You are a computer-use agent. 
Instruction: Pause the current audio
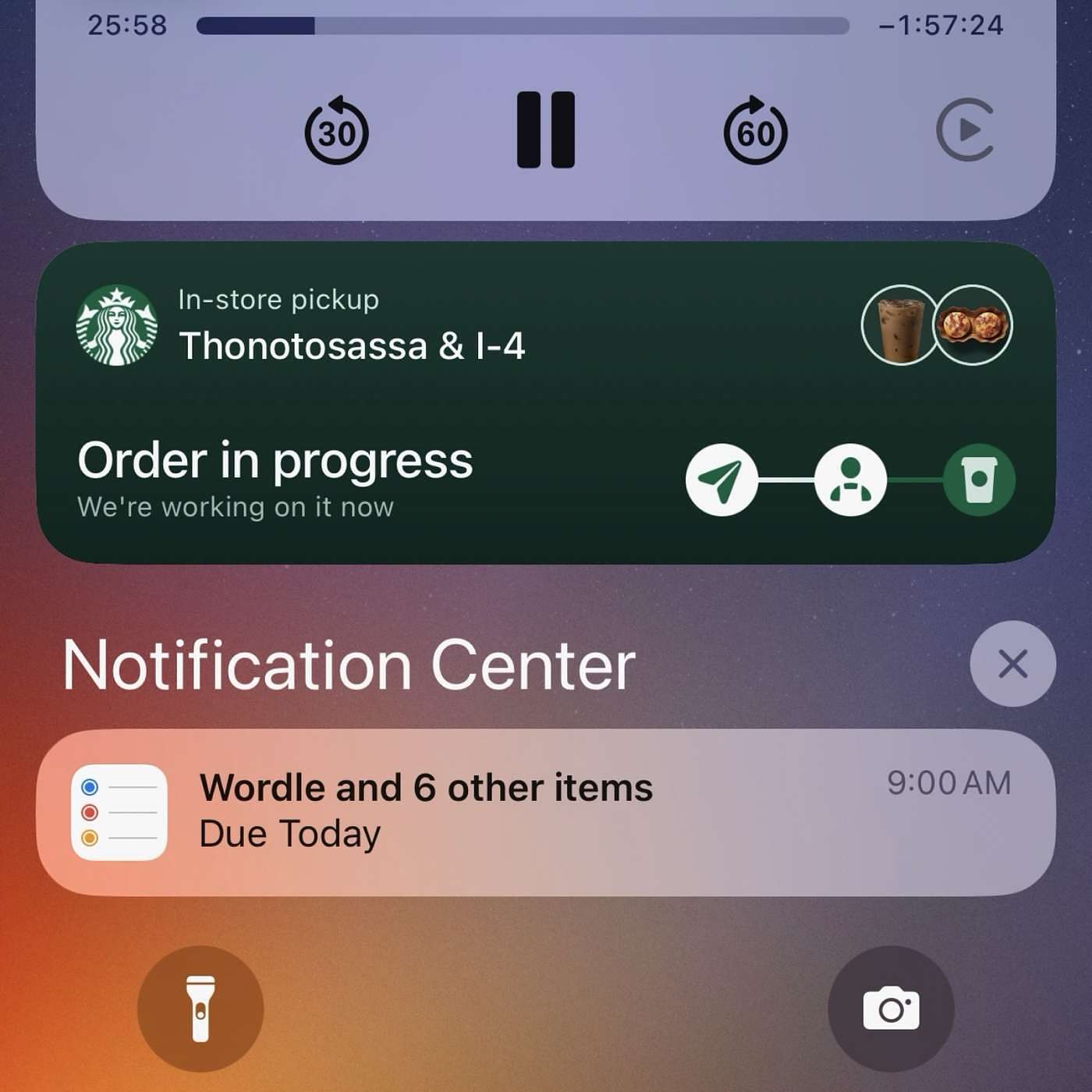(545, 130)
